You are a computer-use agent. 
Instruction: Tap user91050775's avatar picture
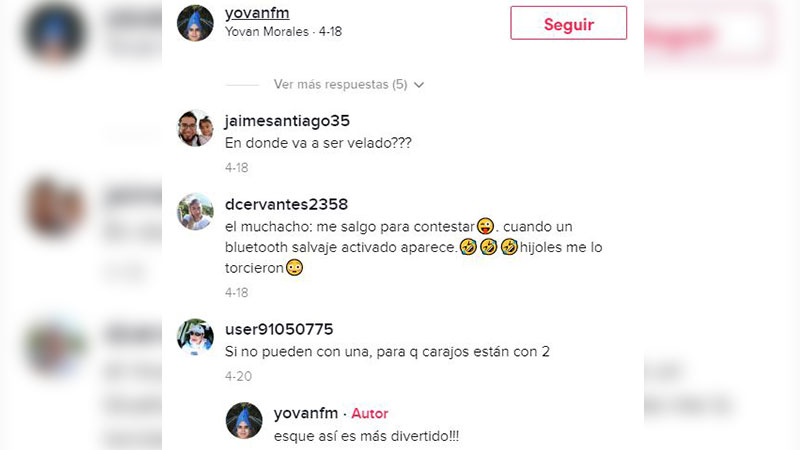coord(195,336)
